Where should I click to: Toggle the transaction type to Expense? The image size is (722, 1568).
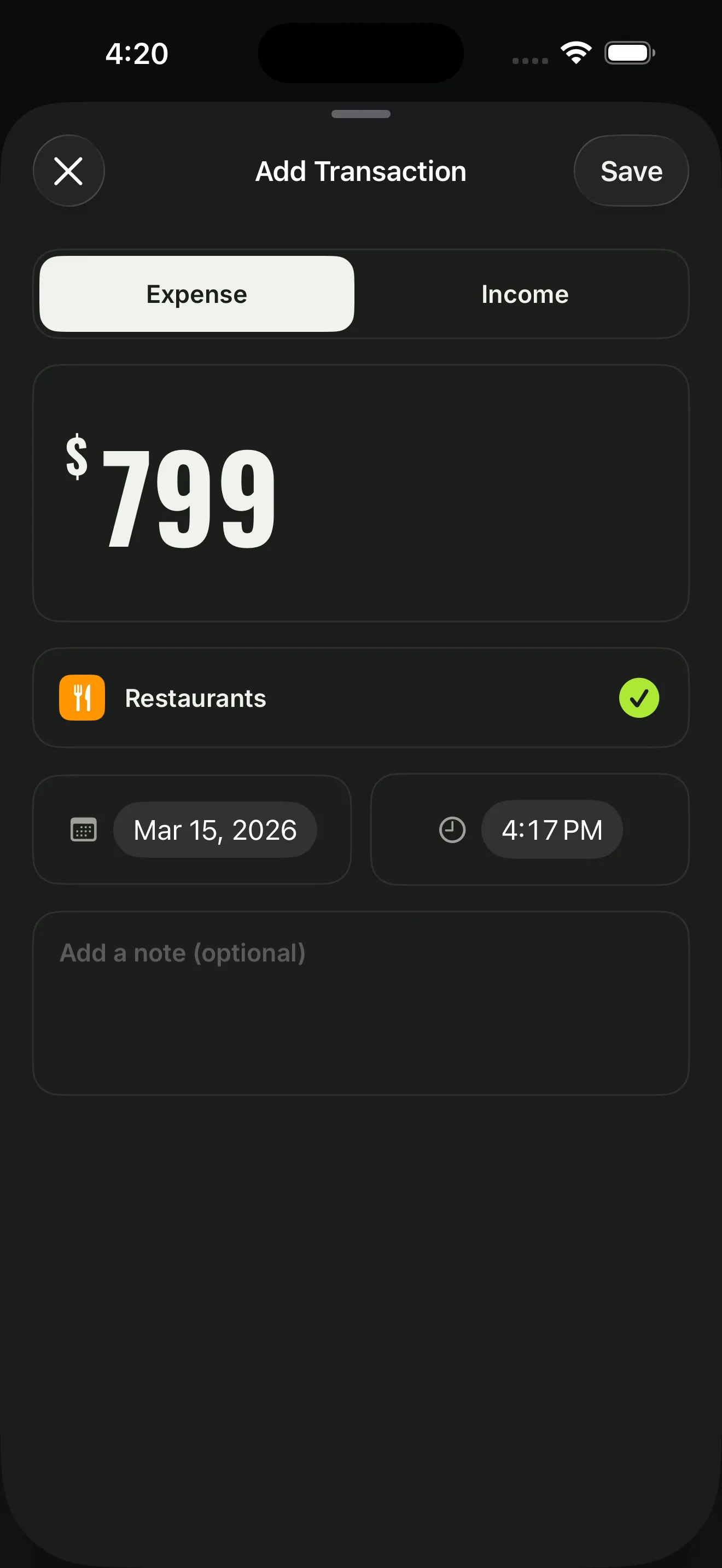click(x=195, y=294)
